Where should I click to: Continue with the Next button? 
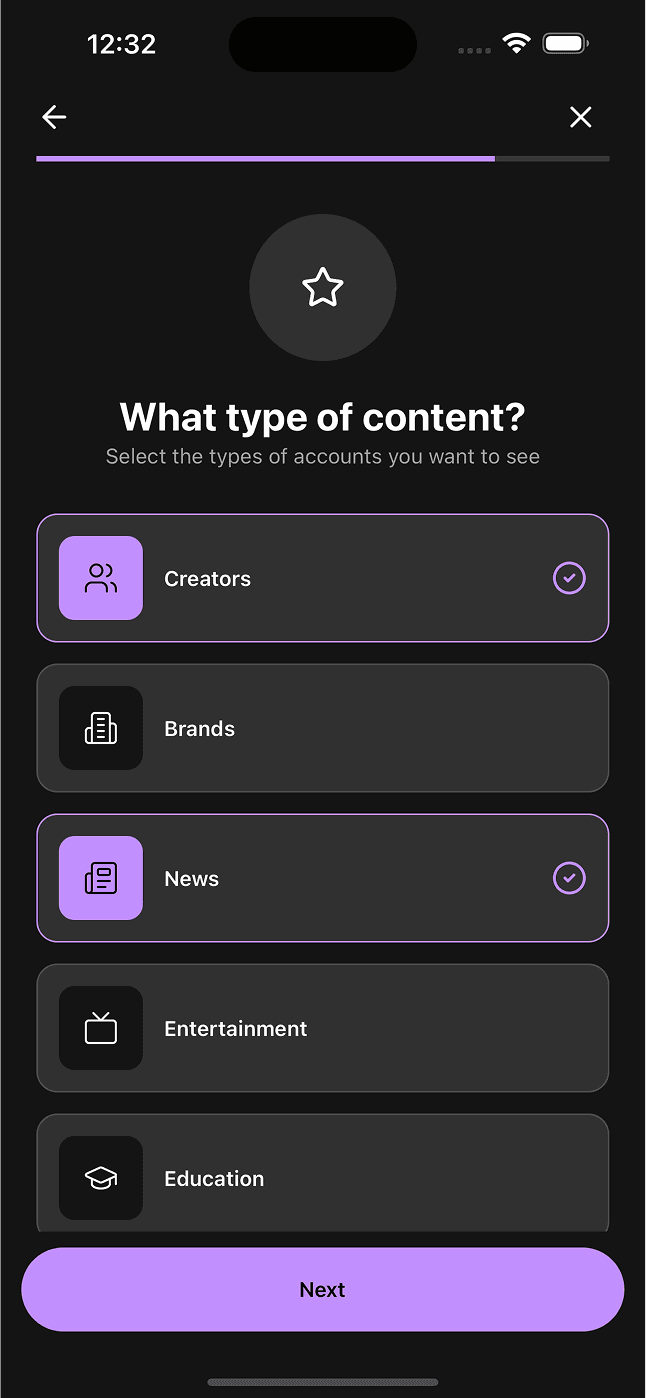click(x=322, y=1289)
